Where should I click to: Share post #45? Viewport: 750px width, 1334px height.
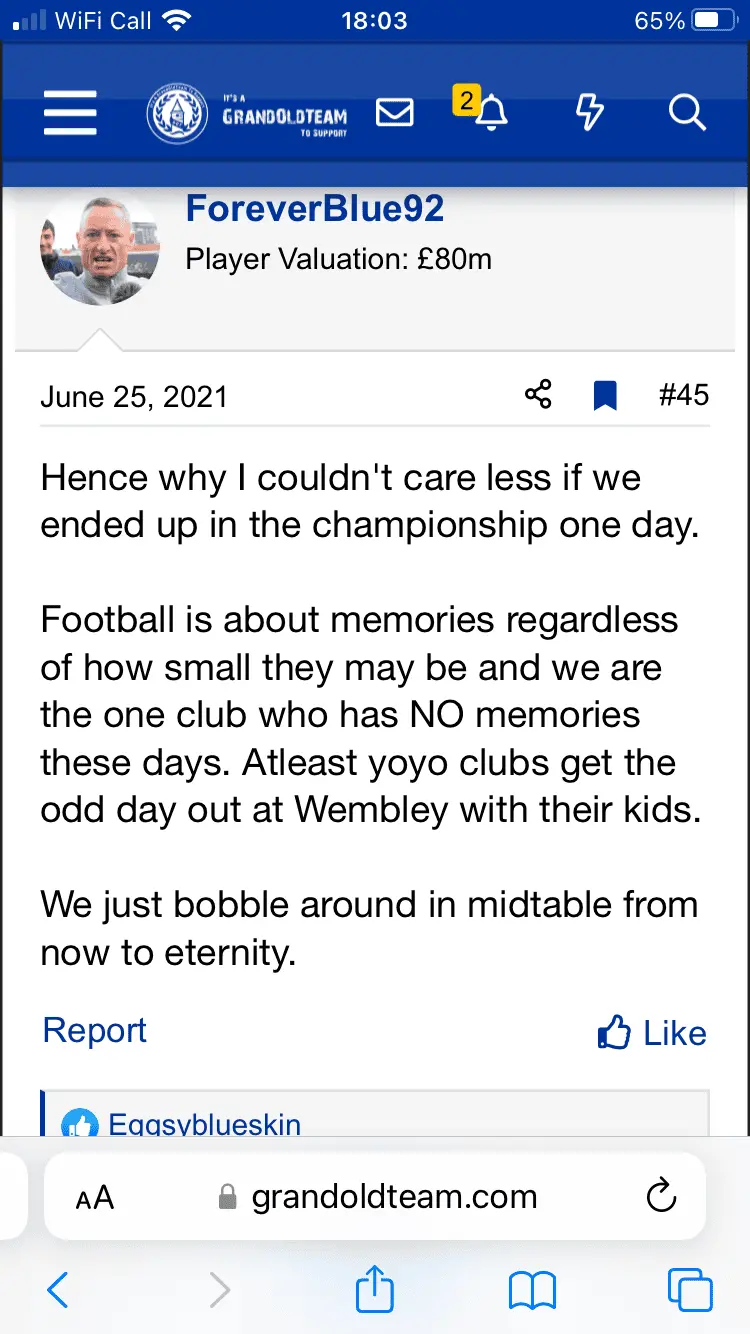pyautogui.click(x=538, y=395)
